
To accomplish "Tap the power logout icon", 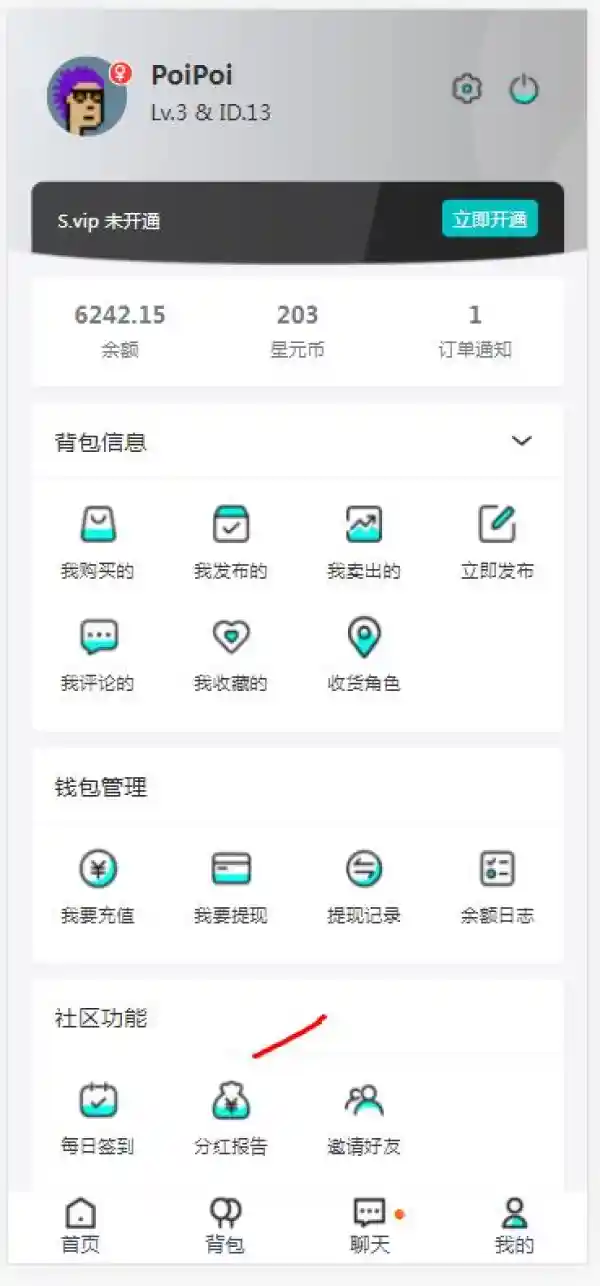I will 524,90.
